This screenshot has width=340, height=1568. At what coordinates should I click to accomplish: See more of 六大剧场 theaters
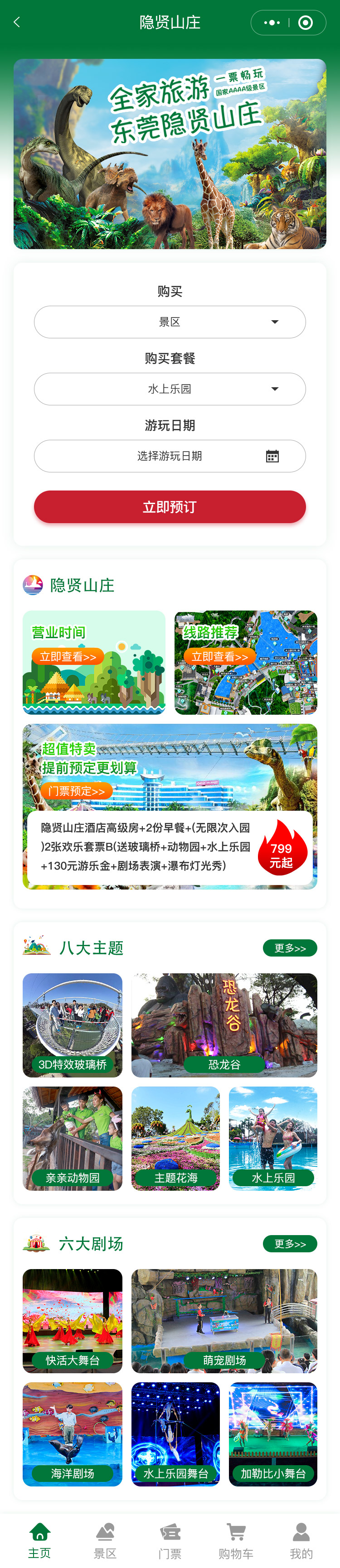[x=289, y=1244]
